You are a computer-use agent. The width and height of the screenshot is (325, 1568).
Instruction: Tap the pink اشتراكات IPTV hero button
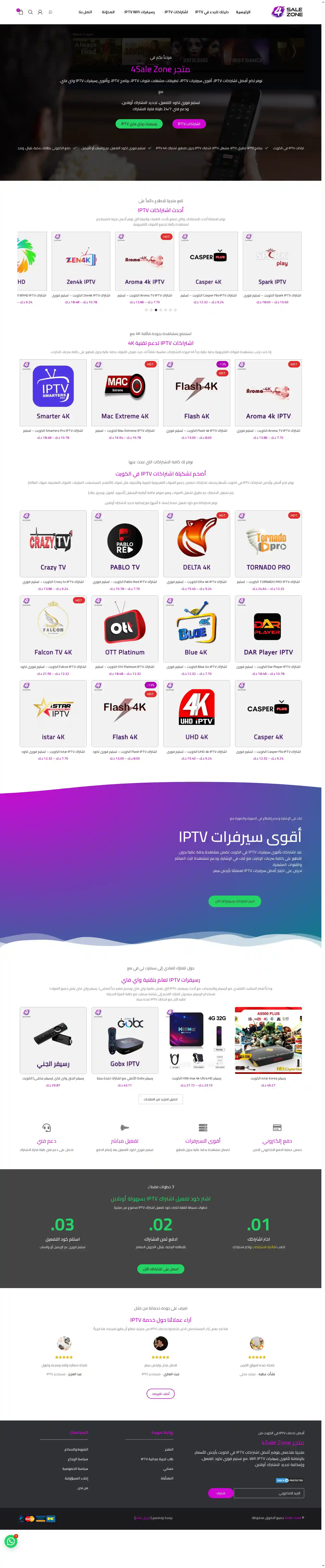point(189,123)
